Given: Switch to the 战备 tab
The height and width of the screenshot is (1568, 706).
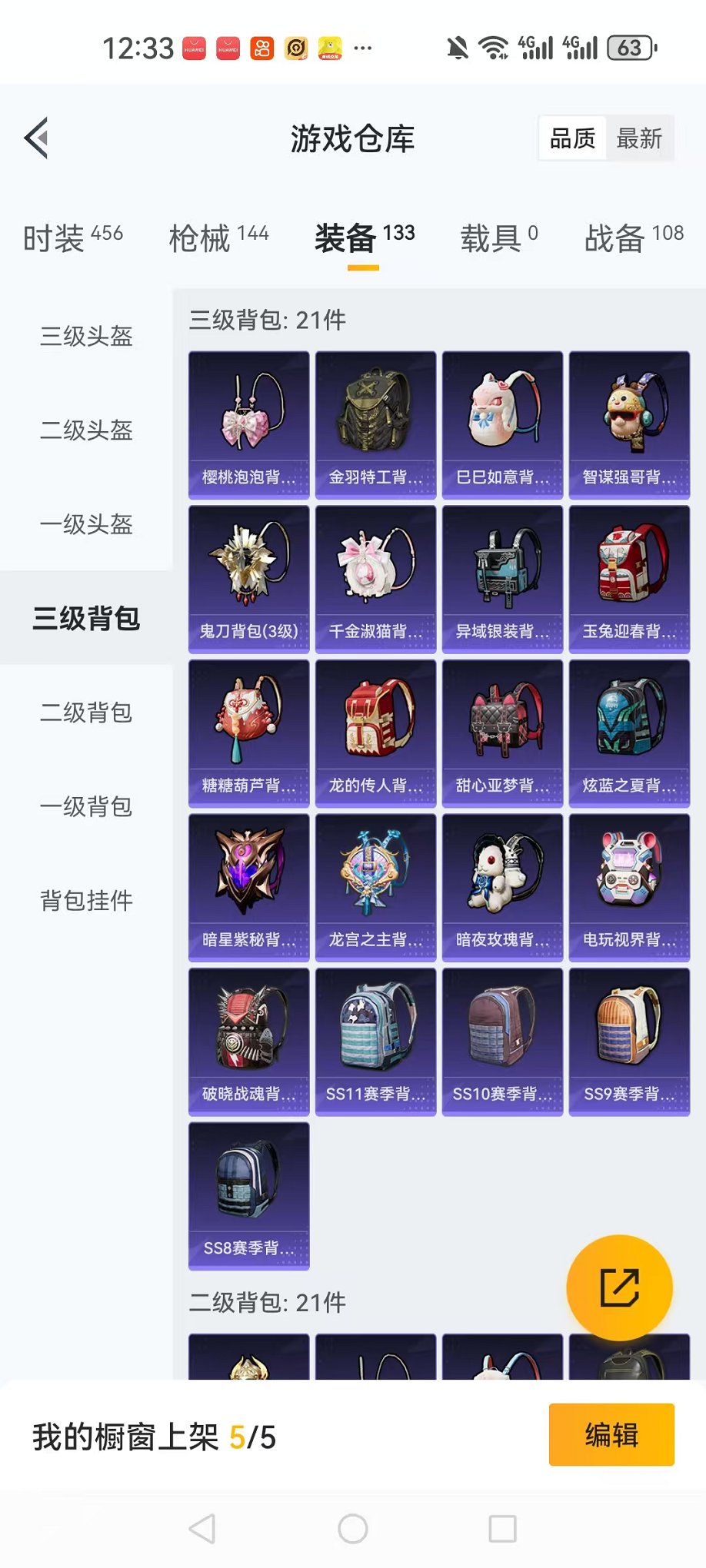Looking at the screenshot, I should (634, 238).
